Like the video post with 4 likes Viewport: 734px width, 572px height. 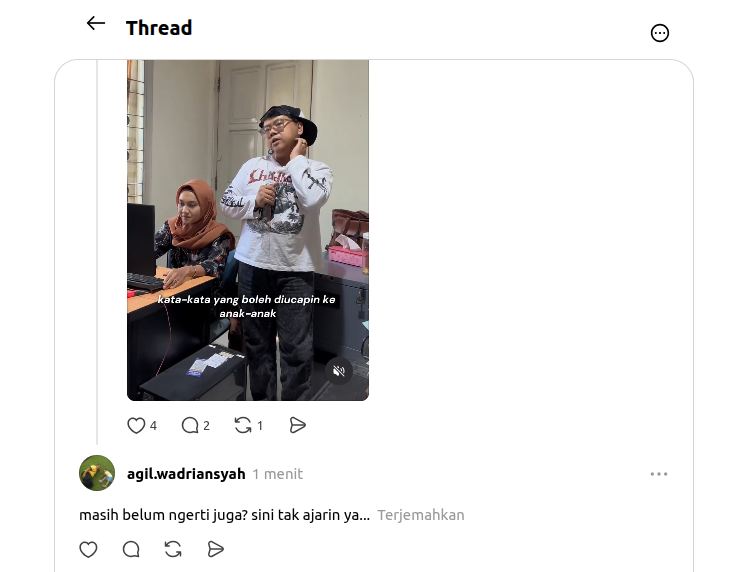click(142, 425)
